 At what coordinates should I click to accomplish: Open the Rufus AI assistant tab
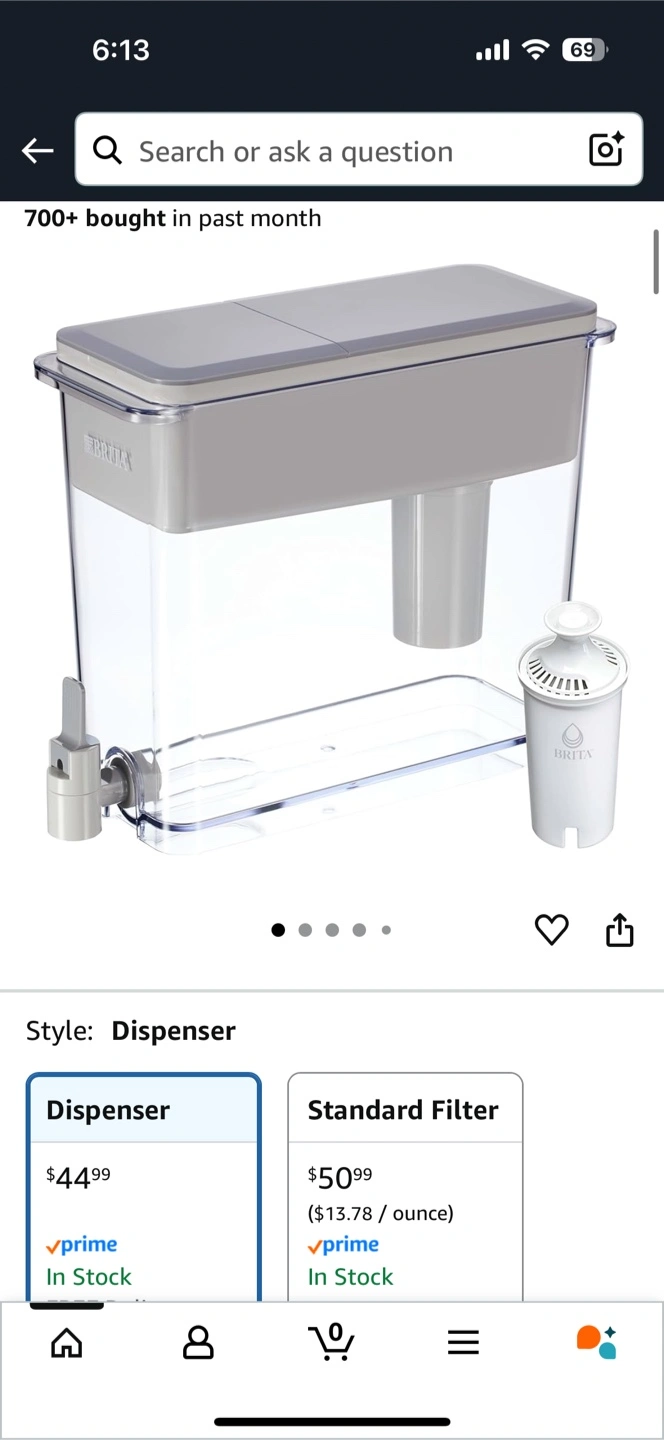click(x=596, y=1342)
